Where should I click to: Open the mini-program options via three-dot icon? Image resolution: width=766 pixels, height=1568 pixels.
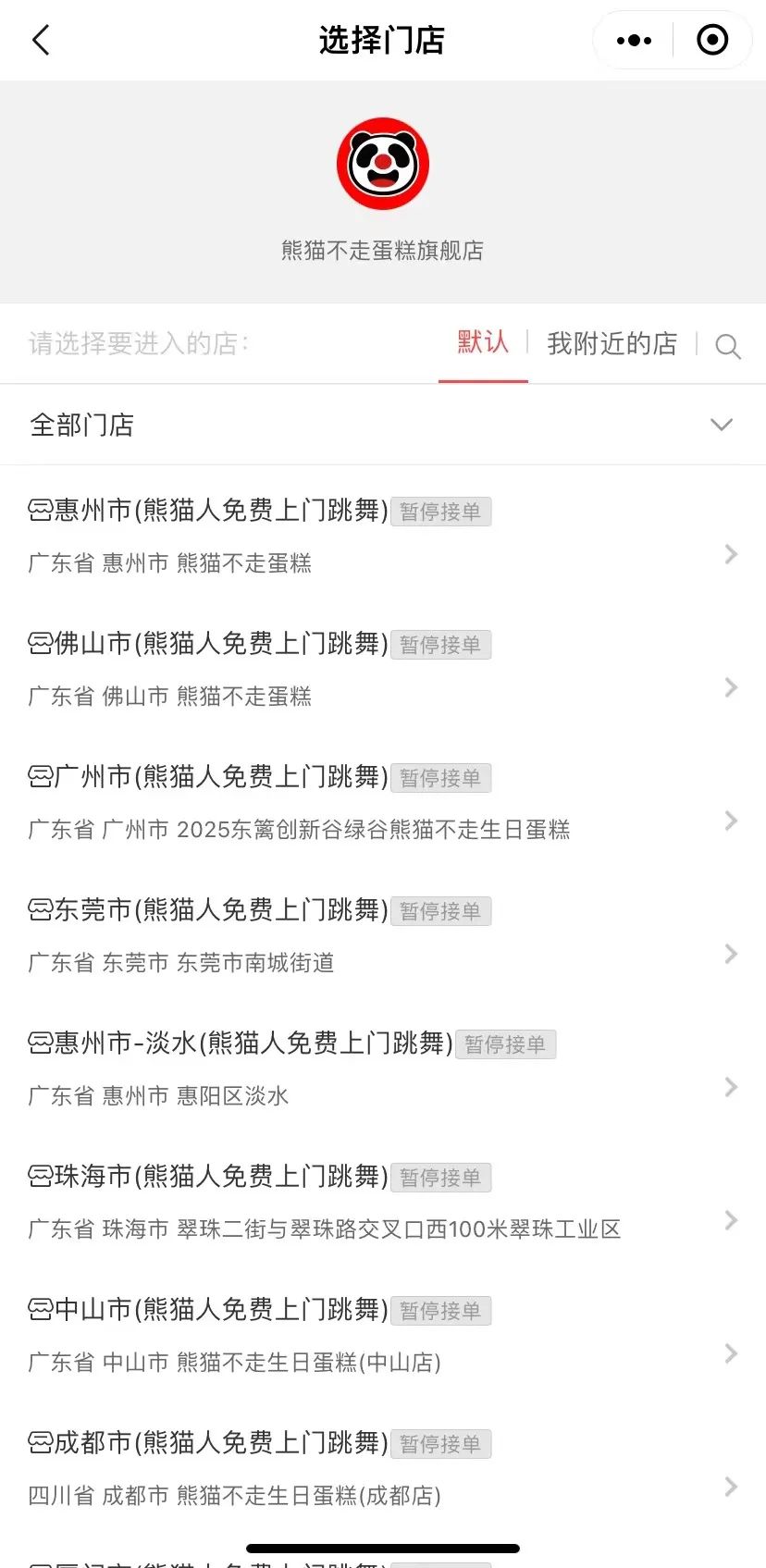click(633, 40)
